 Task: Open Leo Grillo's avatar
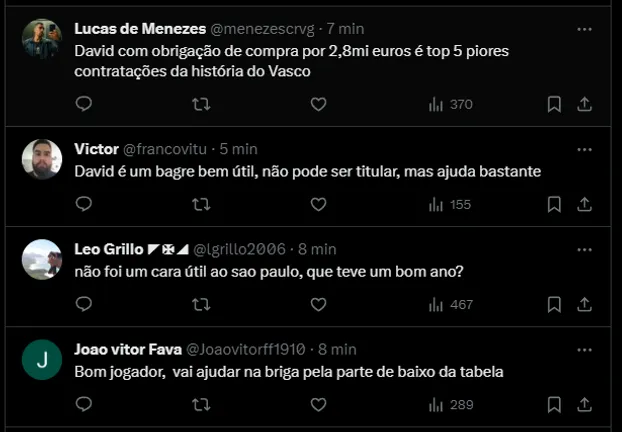[42, 259]
